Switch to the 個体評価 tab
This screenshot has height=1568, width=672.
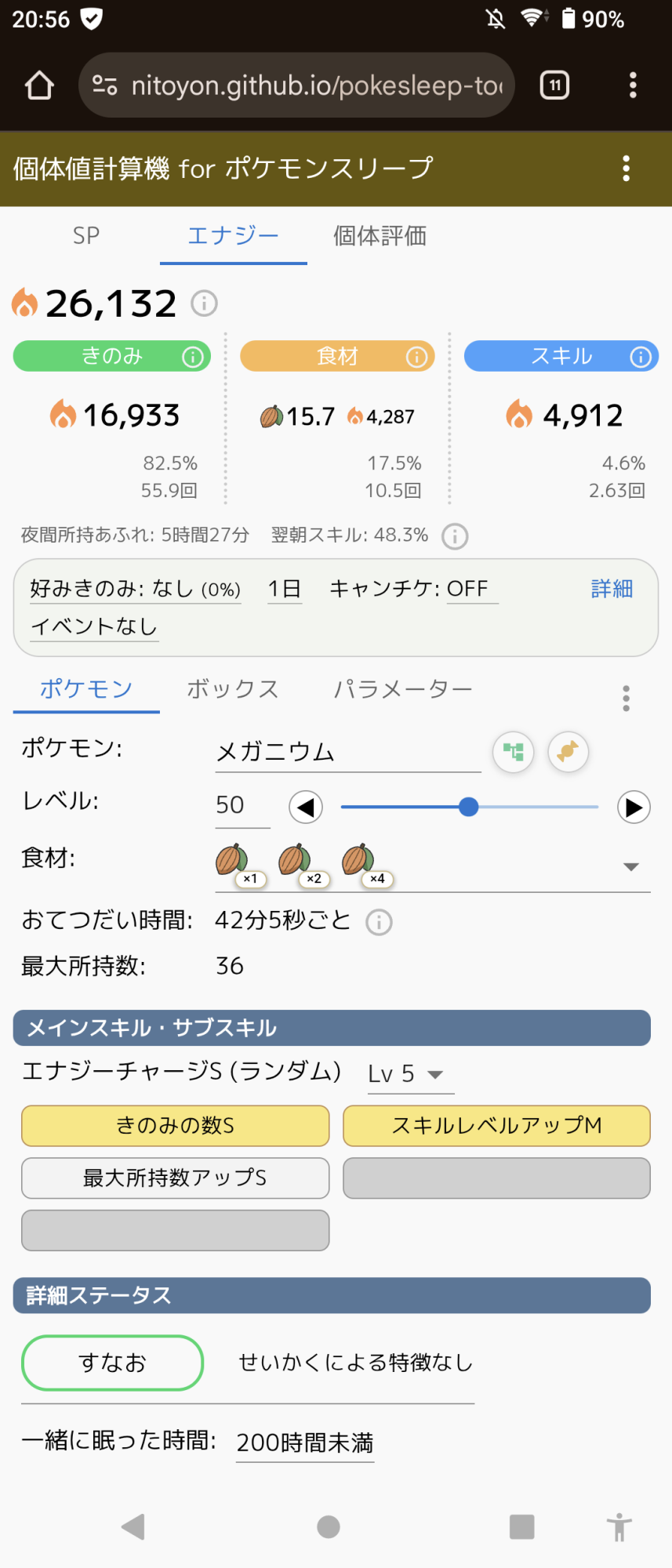(380, 236)
